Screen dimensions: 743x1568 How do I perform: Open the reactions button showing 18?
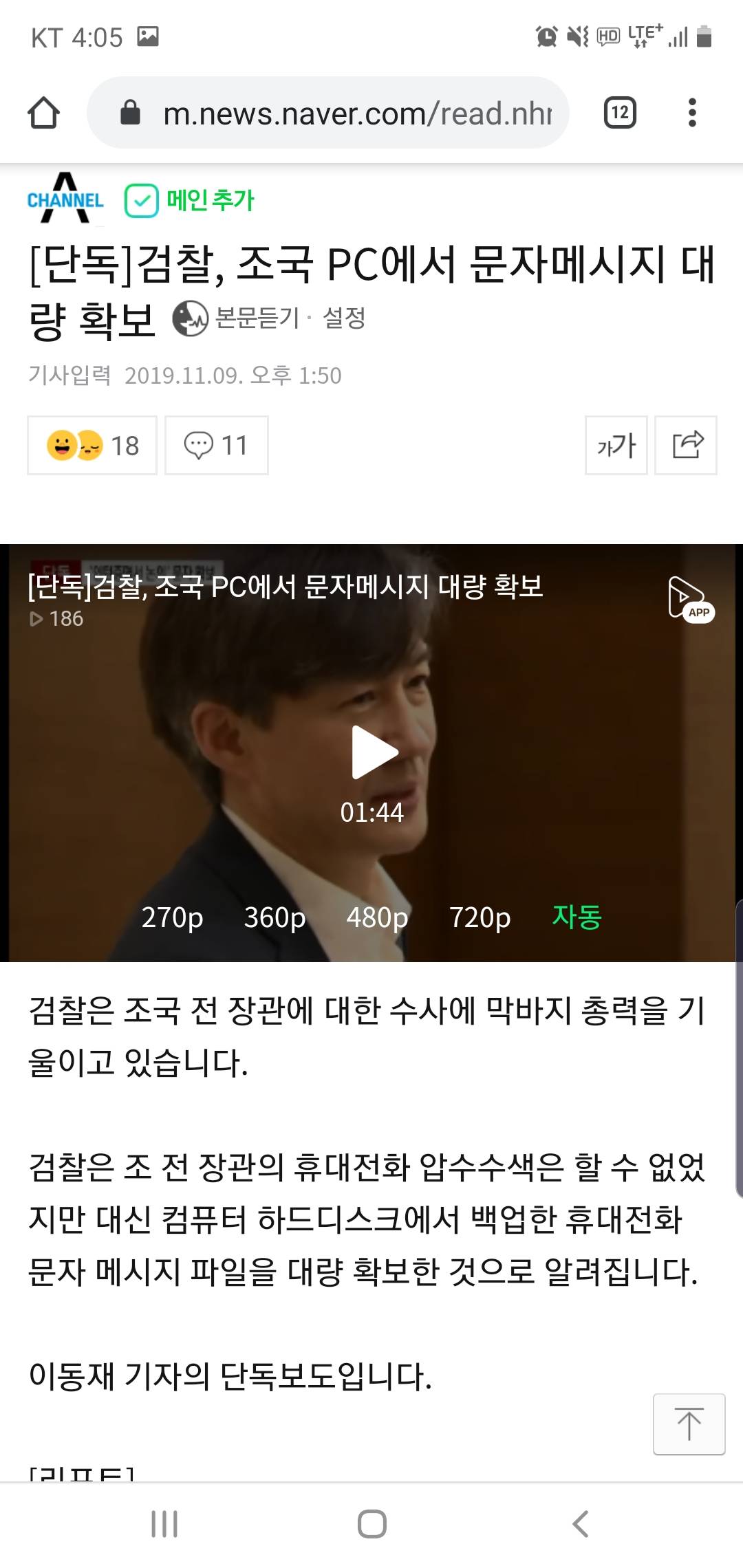92,446
